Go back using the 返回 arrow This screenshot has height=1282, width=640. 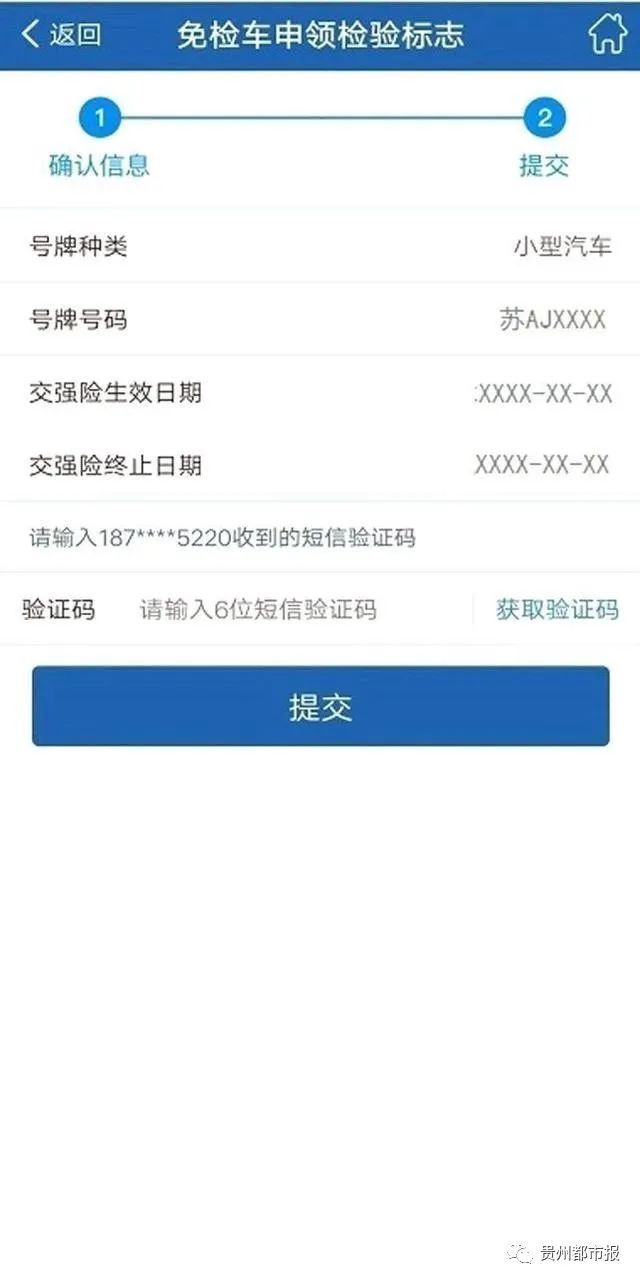[x=60, y=35]
